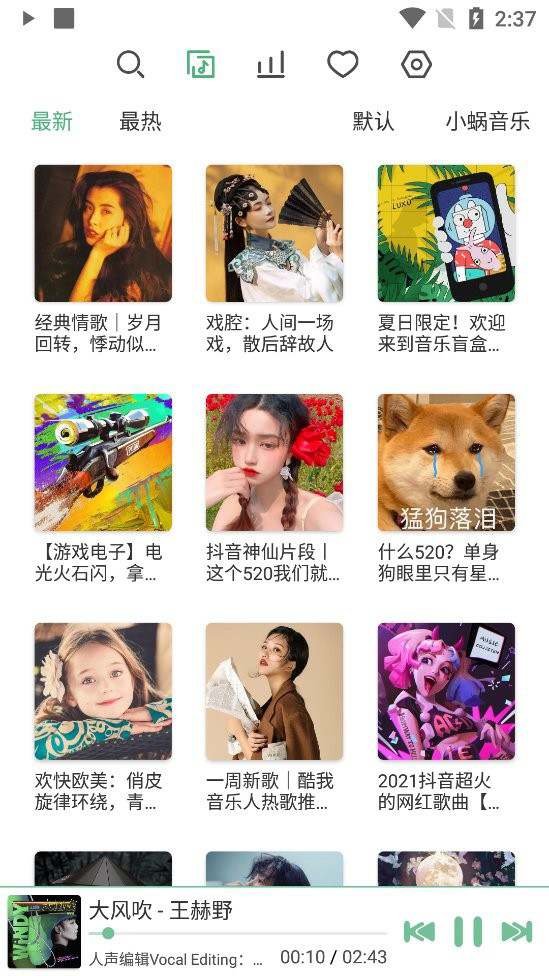Pause the current song

pyautogui.click(x=468, y=932)
